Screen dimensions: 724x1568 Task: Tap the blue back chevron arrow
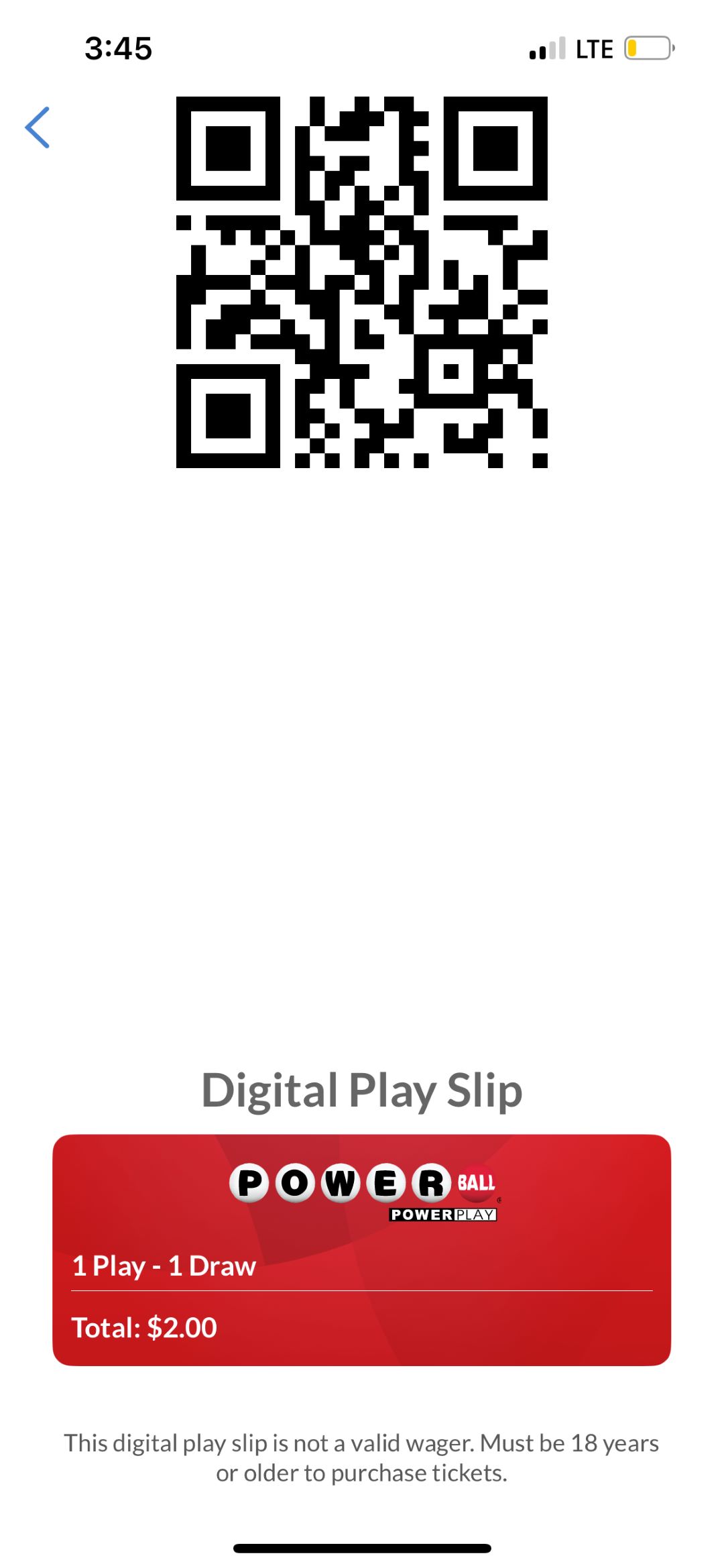[38, 128]
